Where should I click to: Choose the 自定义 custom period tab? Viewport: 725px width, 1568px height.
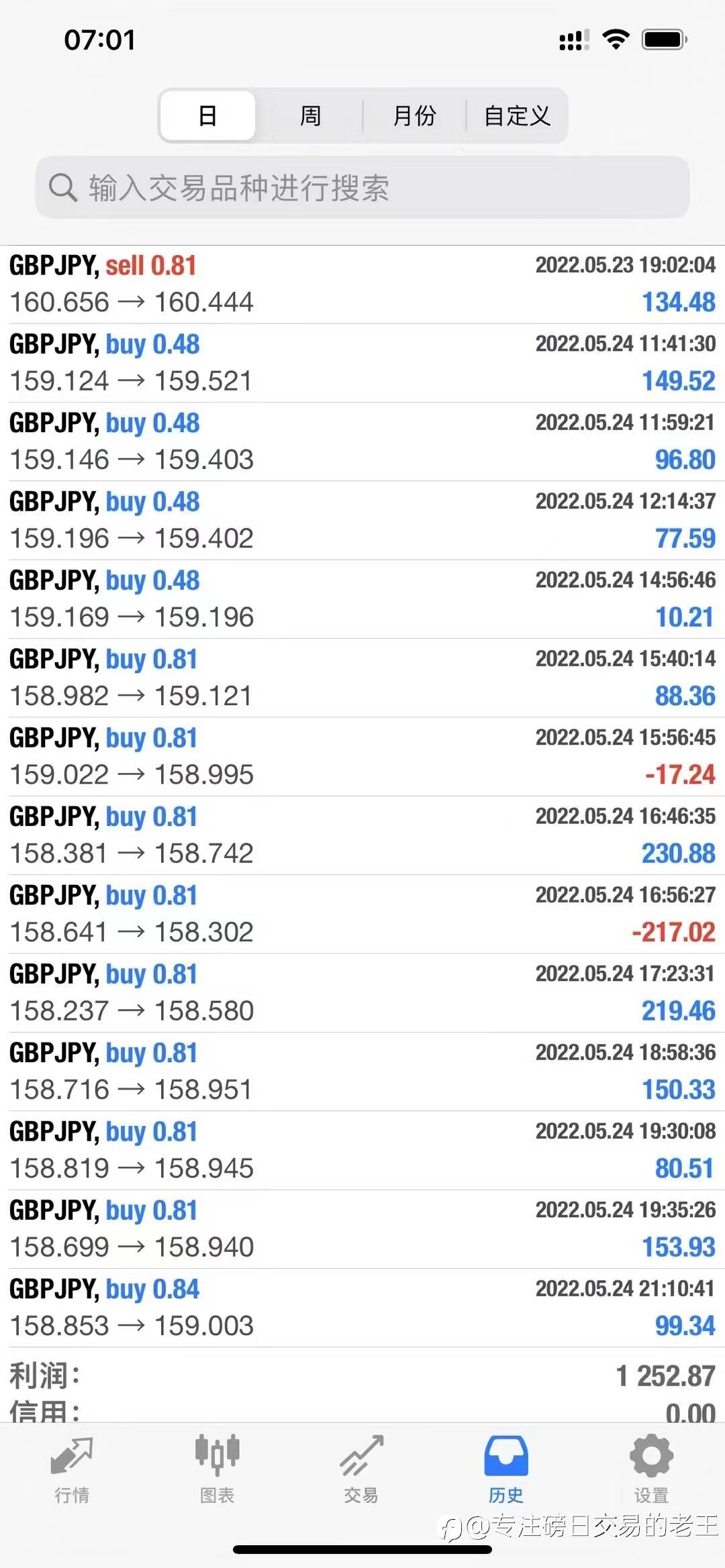point(517,115)
